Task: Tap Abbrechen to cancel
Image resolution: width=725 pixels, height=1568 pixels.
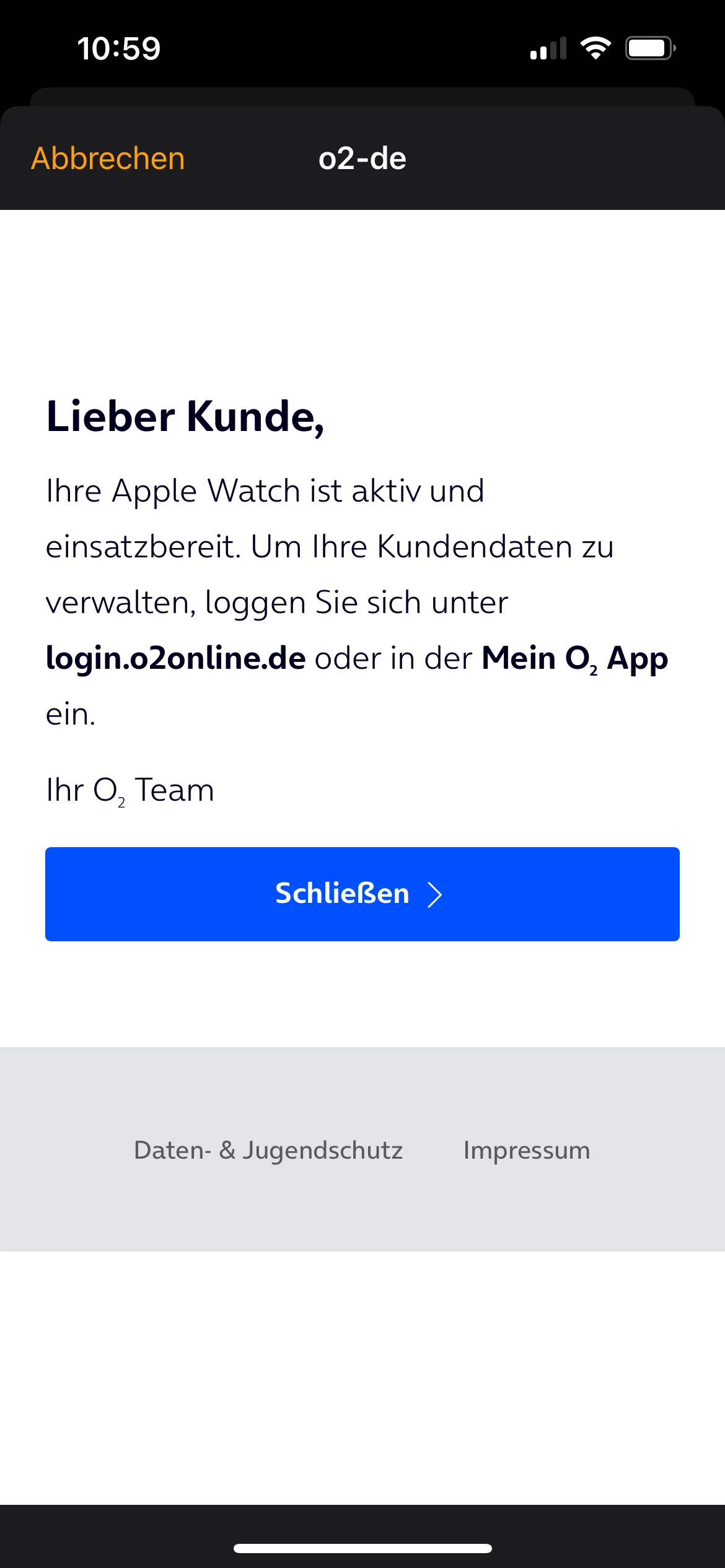Action: click(108, 159)
